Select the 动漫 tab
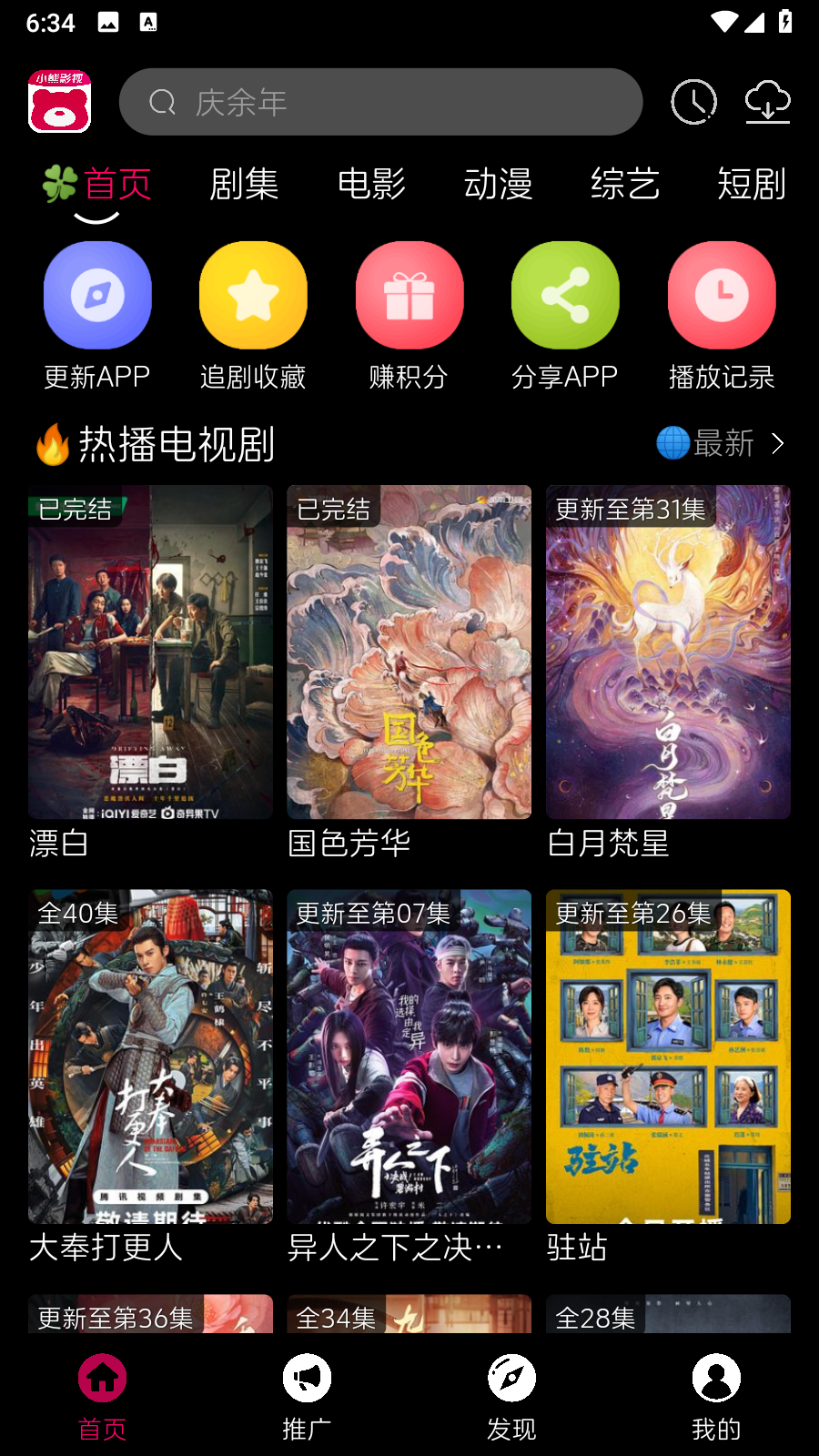 click(x=498, y=185)
